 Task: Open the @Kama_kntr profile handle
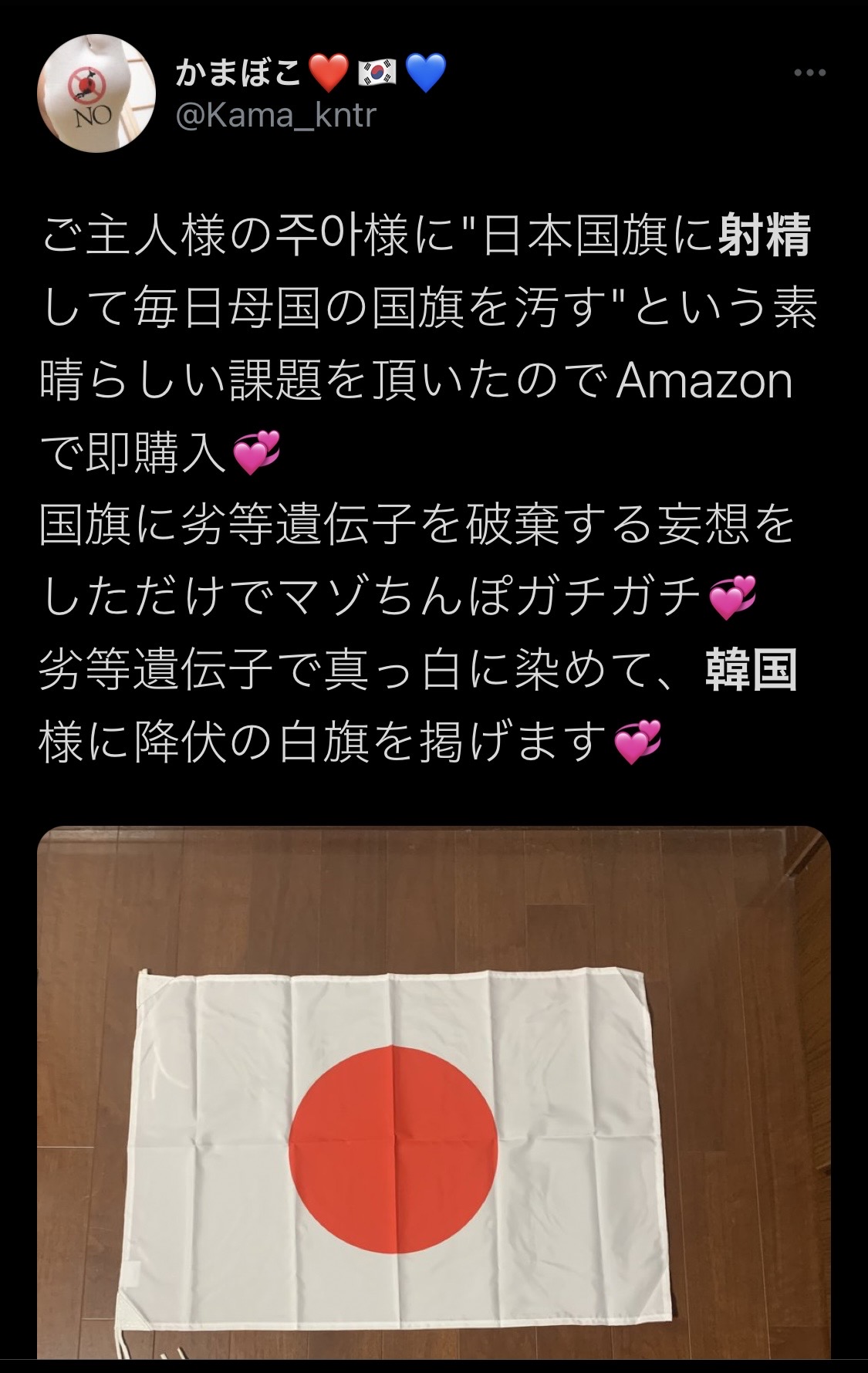point(276,117)
